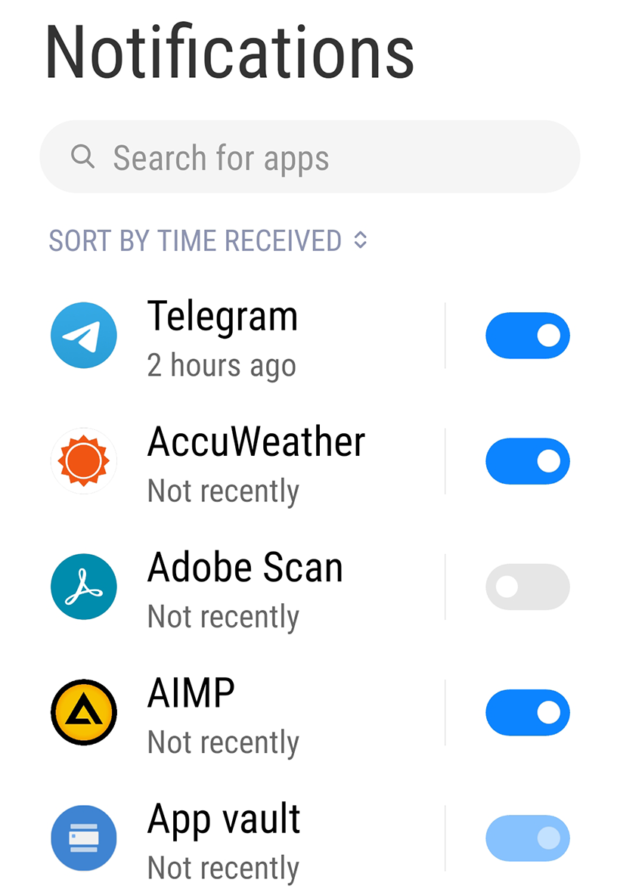
Task: Open Adobe Scan notification settings
Action: pos(245,589)
